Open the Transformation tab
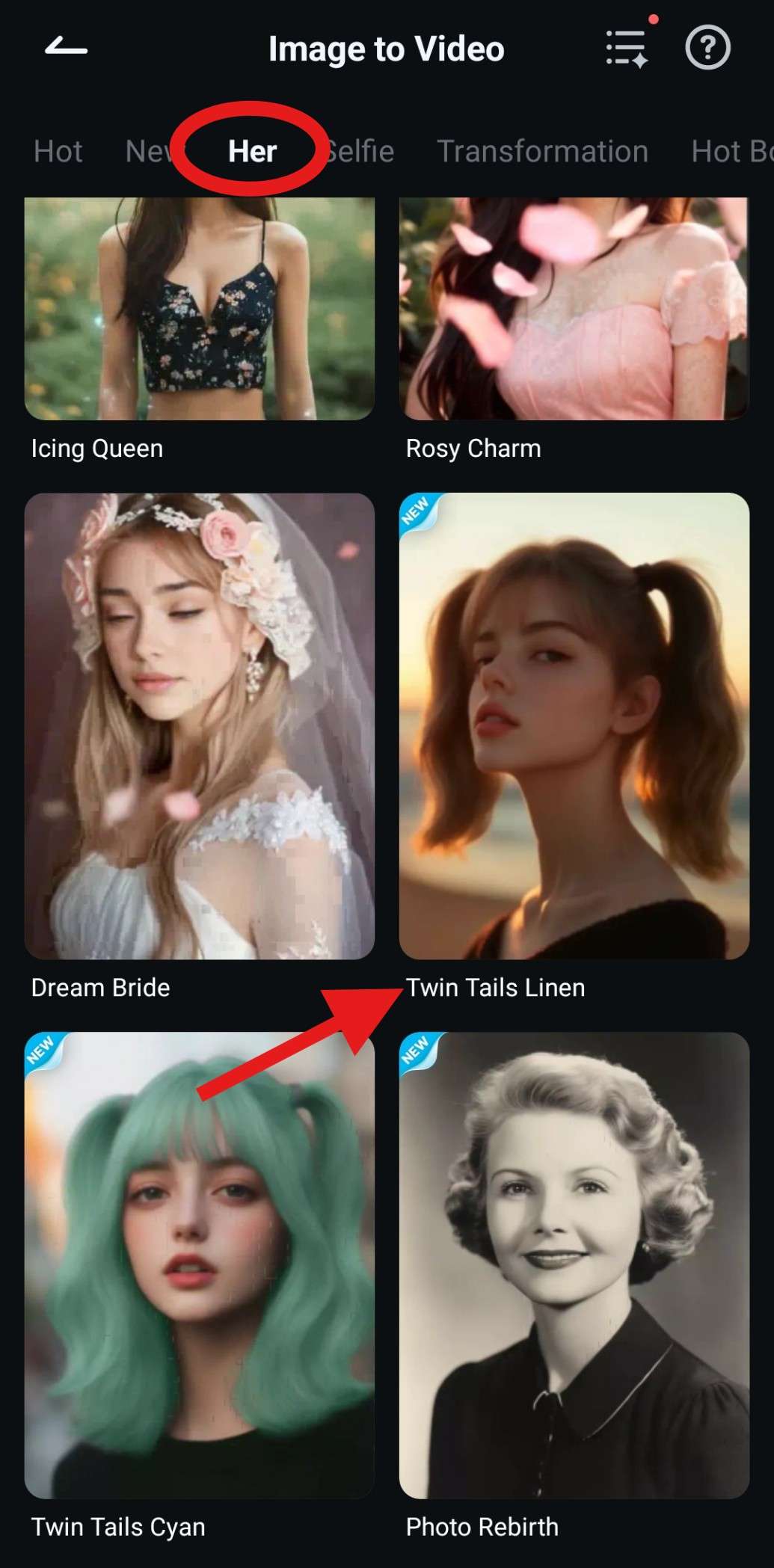Viewport: 774px width, 1568px height. 542,152
